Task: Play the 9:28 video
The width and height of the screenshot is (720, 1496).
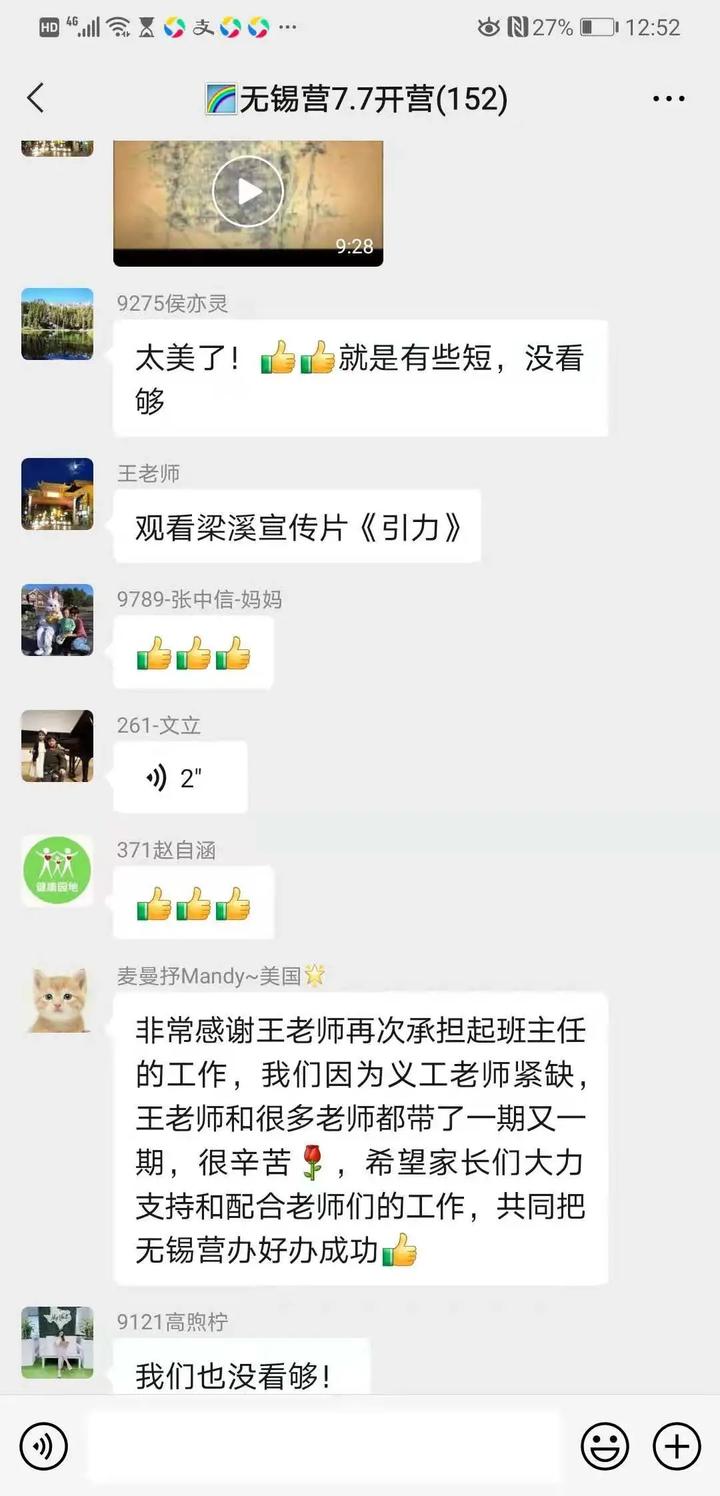Action: tap(248, 191)
